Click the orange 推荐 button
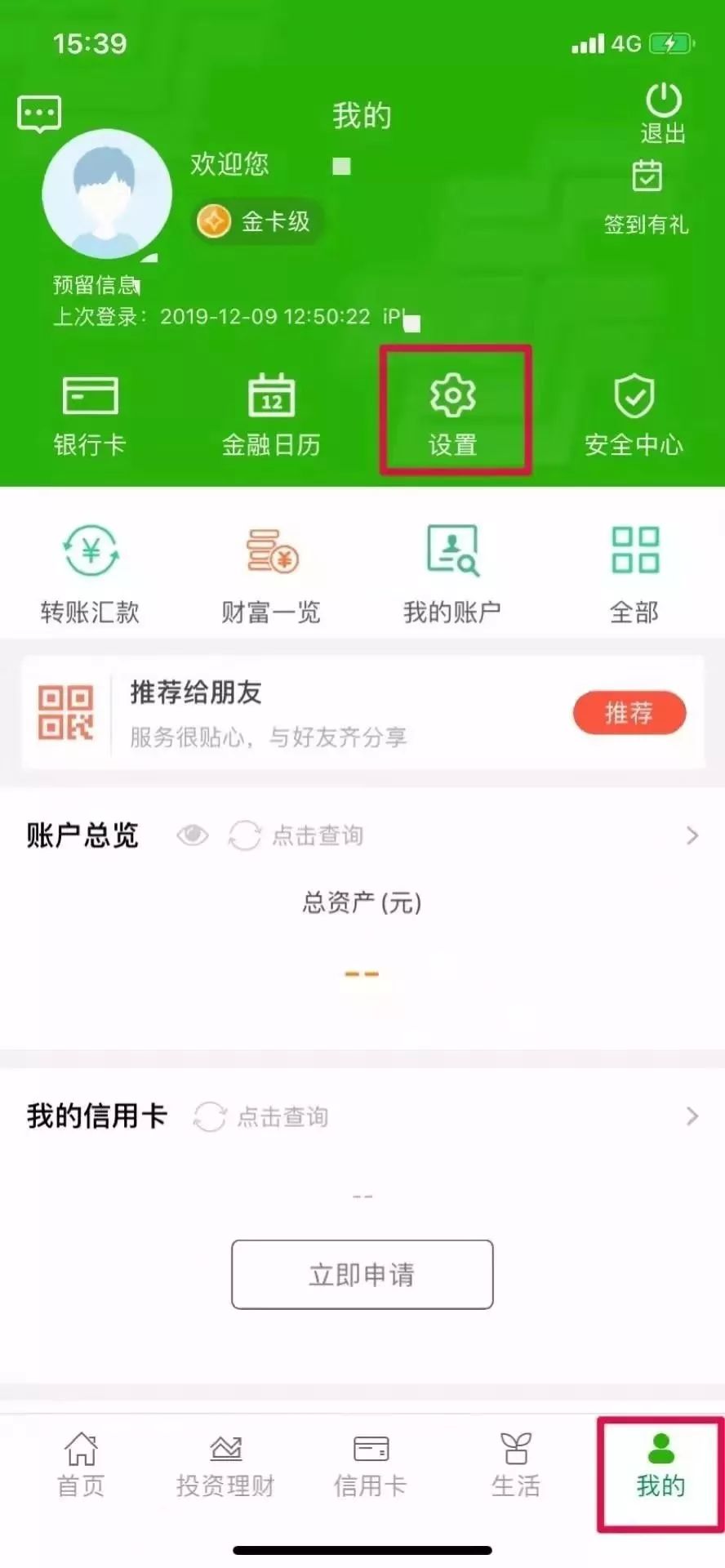This screenshot has width=725, height=1568. point(629,712)
